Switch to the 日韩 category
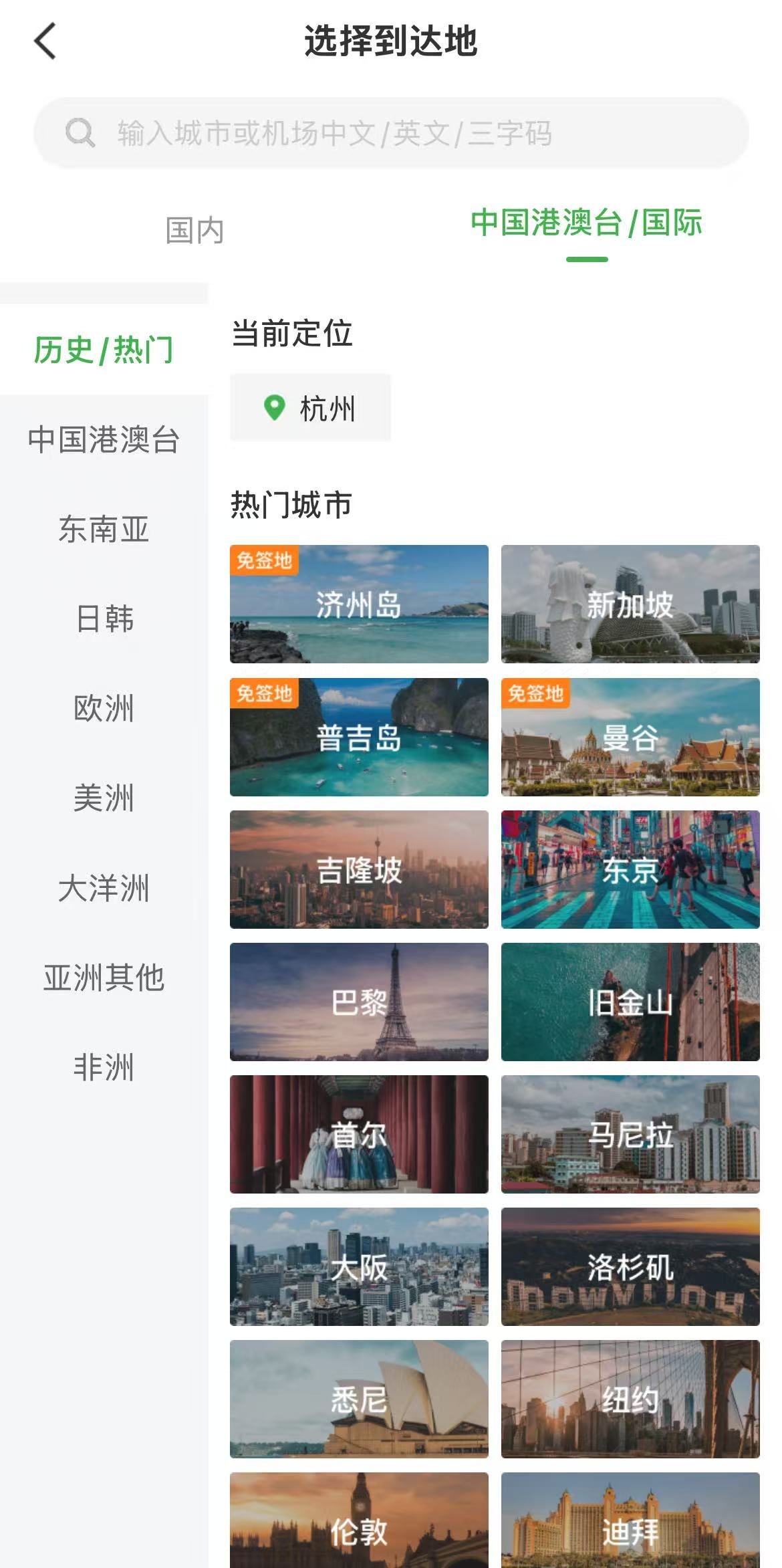This screenshot has width=782, height=1568. point(104,619)
